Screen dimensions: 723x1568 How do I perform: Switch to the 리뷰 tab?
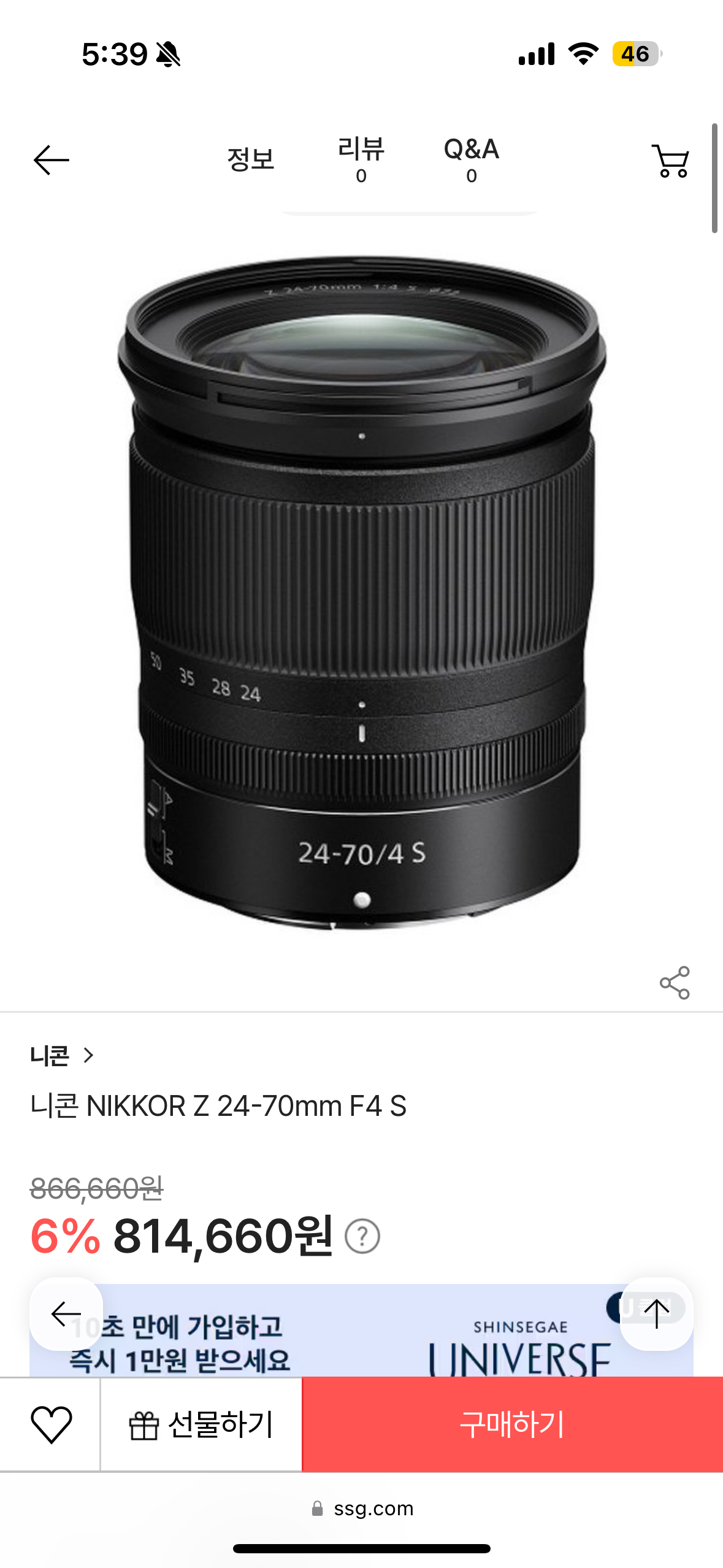click(361, 160)
